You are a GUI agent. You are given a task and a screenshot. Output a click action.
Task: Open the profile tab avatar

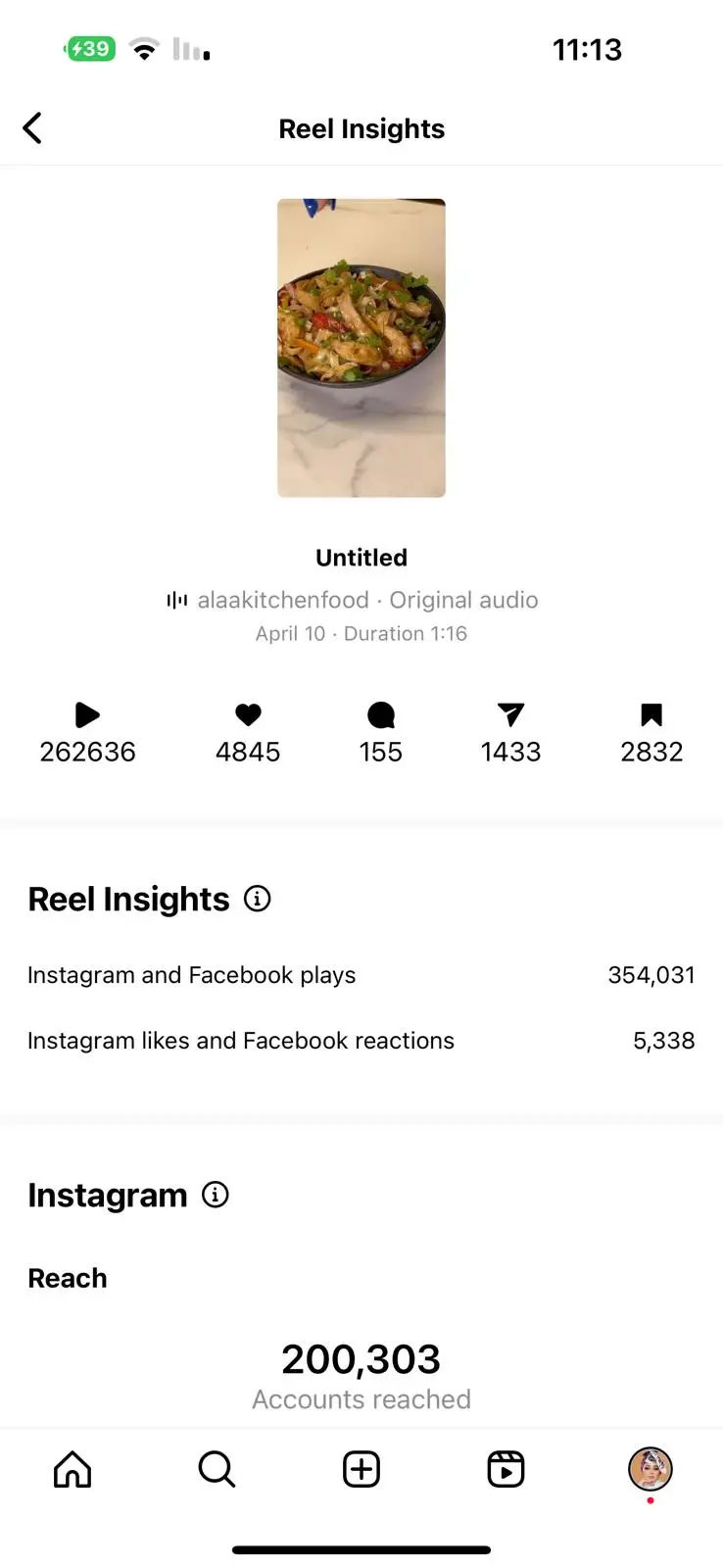pos(651,1469)
